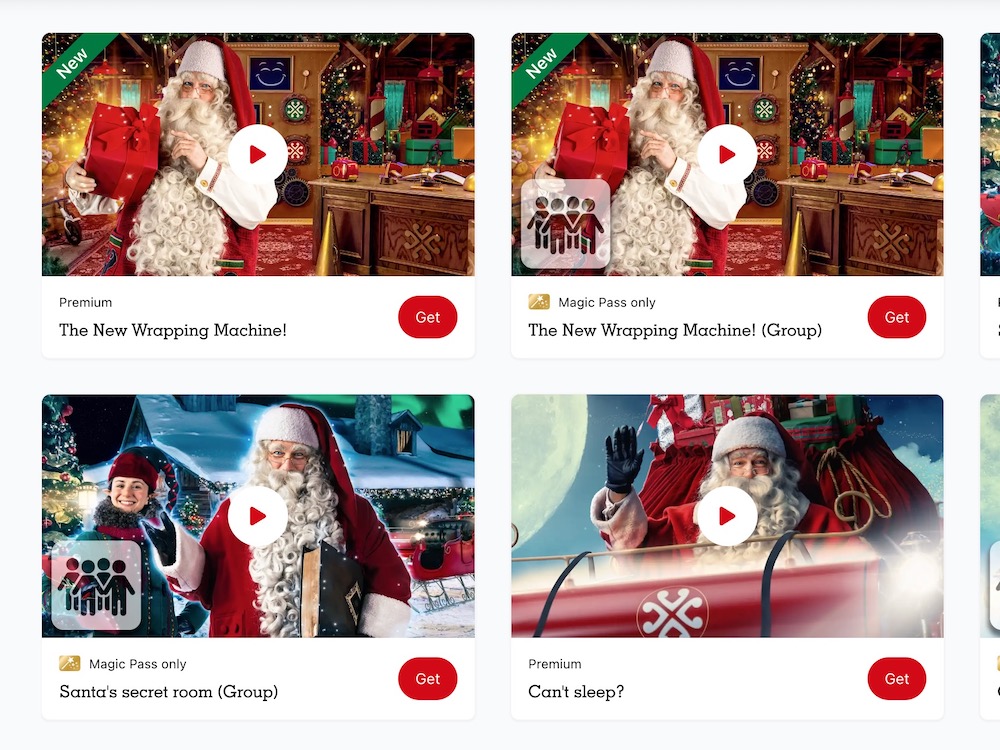Viewport: 1000px width, 750px height.
Task: Play the Can't sleep? video preview
Action: pyautogui.click(x=727, y=516)
